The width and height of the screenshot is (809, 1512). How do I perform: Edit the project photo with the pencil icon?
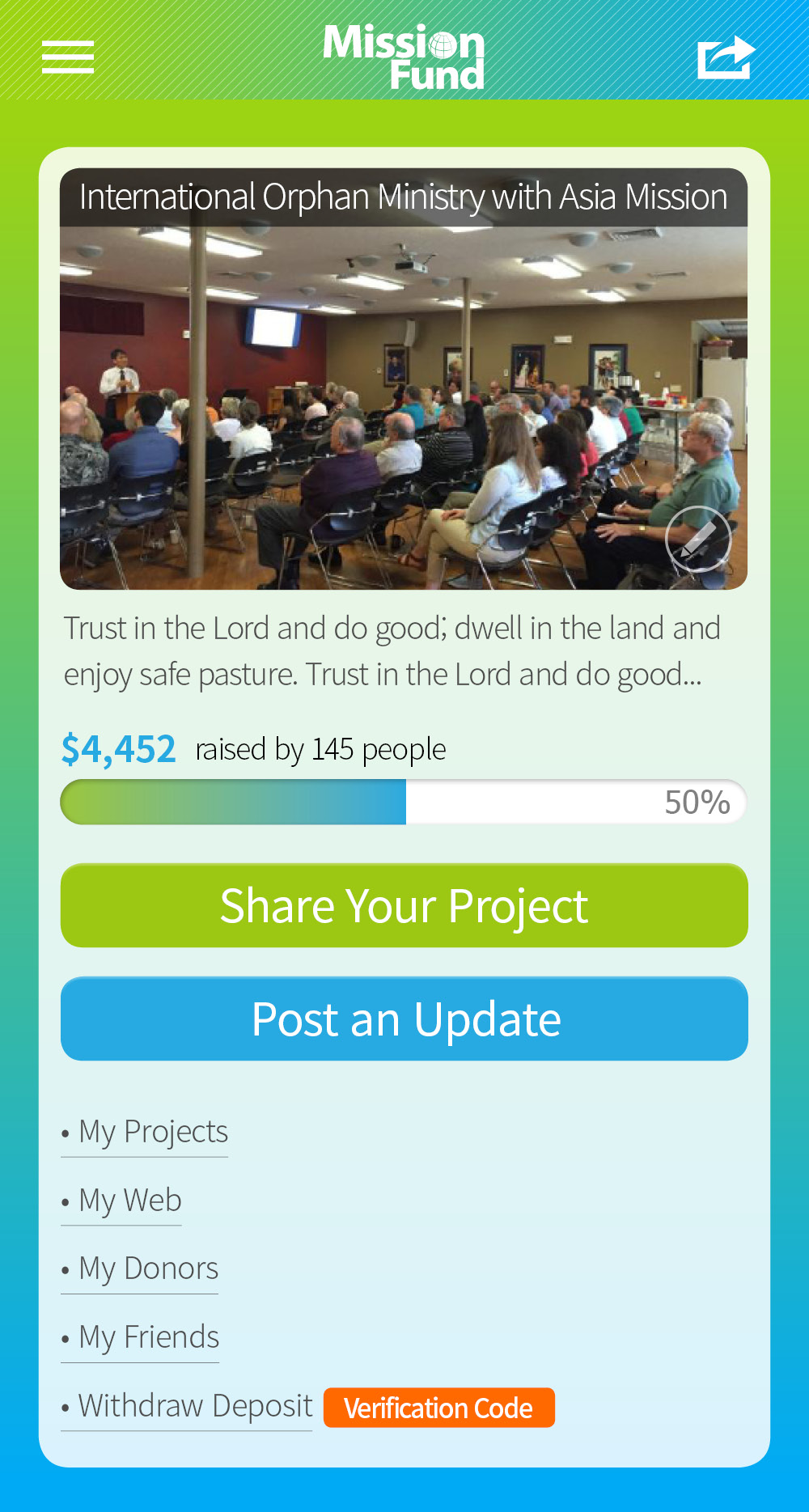click(698, 539)
